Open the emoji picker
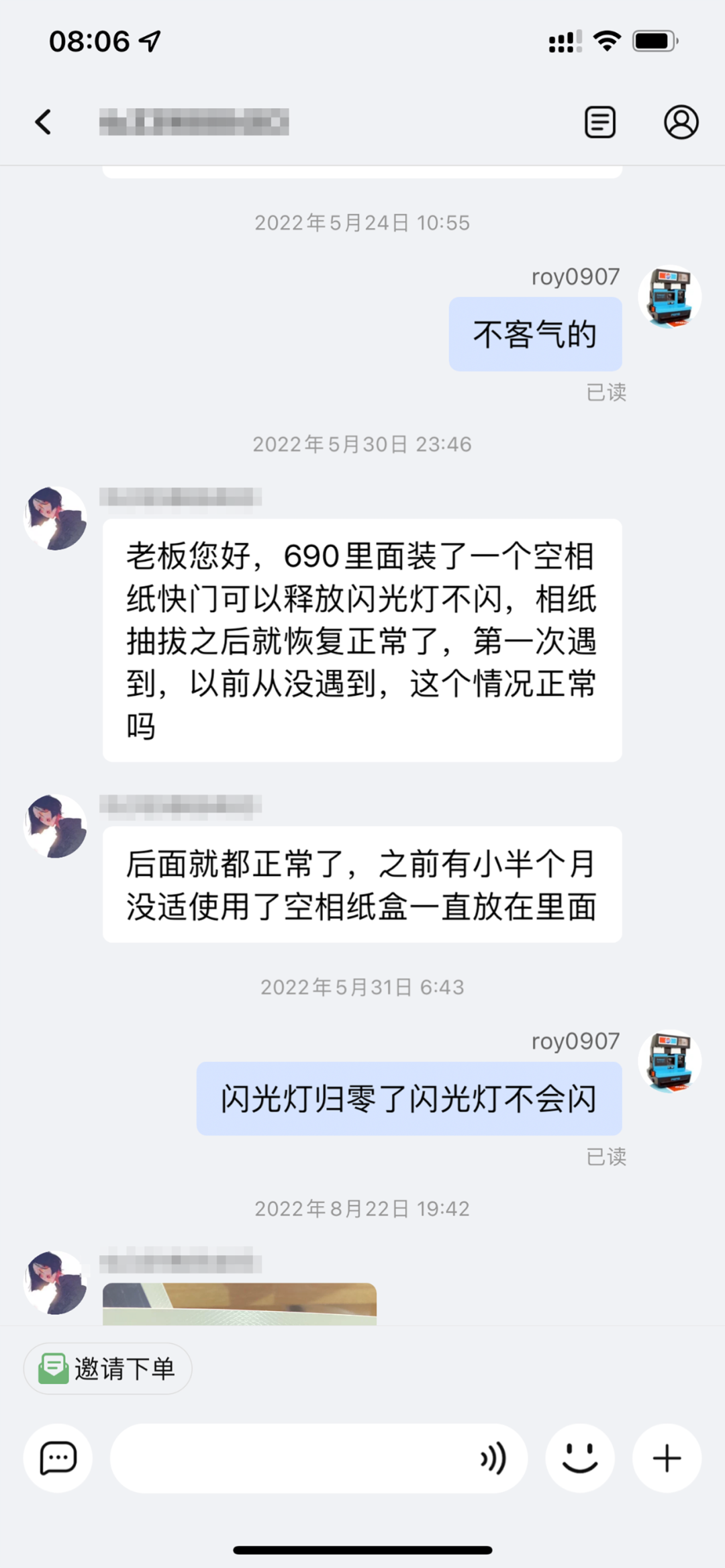This screenshot has width=725, height=1568. pyautogui.click(x=579, y=1458)
